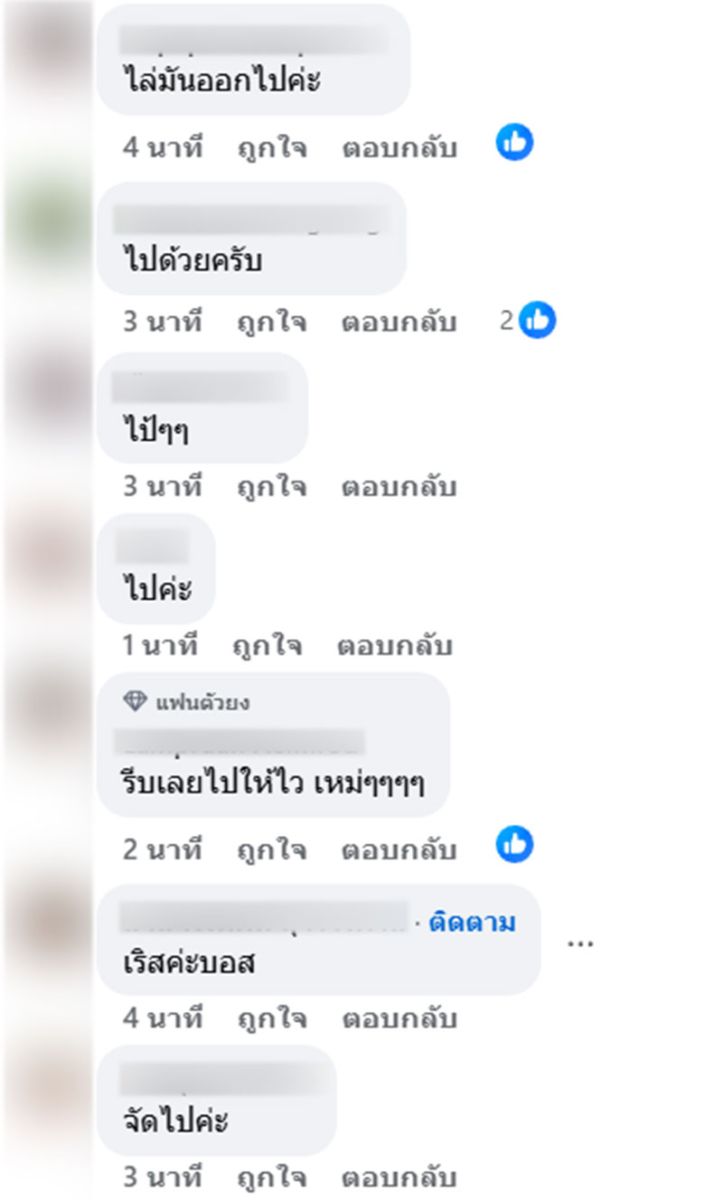Like the comment "ไล่มันออกไปค่ะ"
Screen dimensions: 723x1200
pyautogui.click(x=271, y=148)
